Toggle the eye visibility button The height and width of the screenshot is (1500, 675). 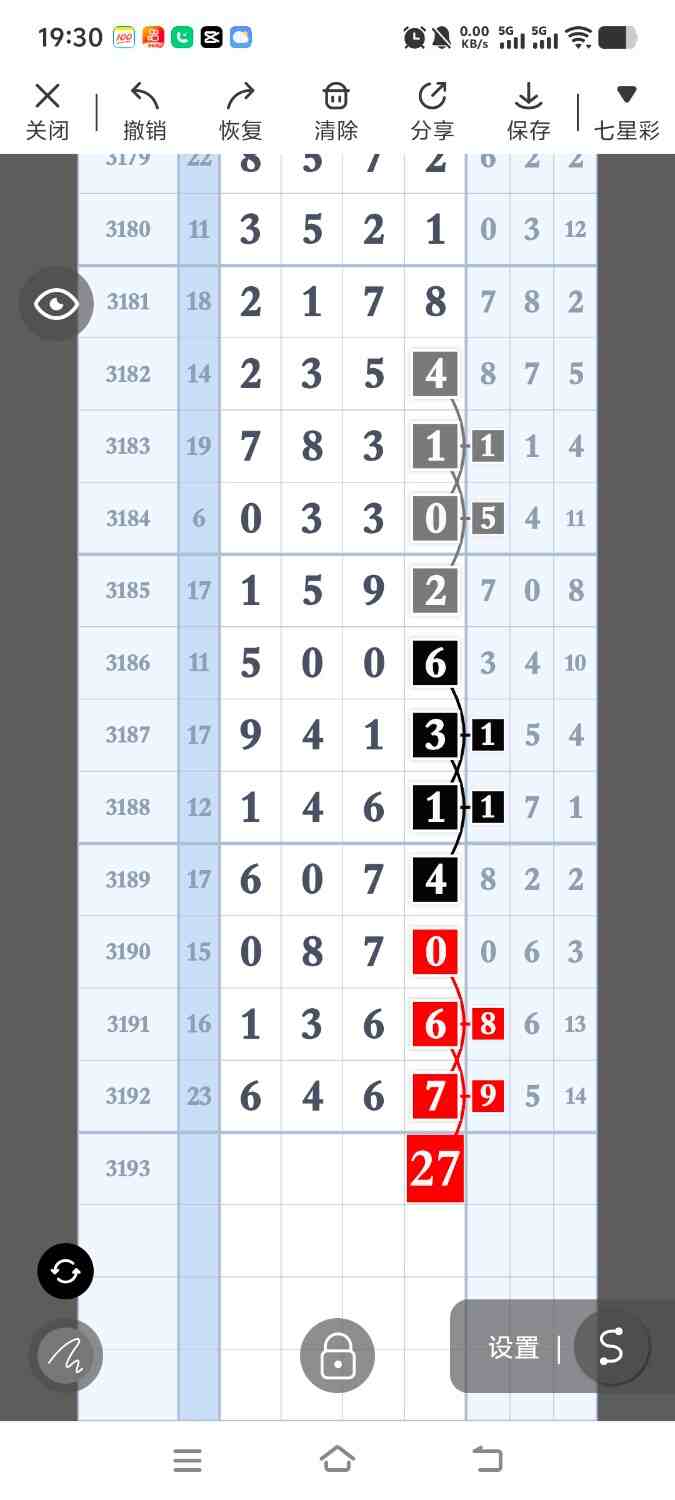coord(56,304)
